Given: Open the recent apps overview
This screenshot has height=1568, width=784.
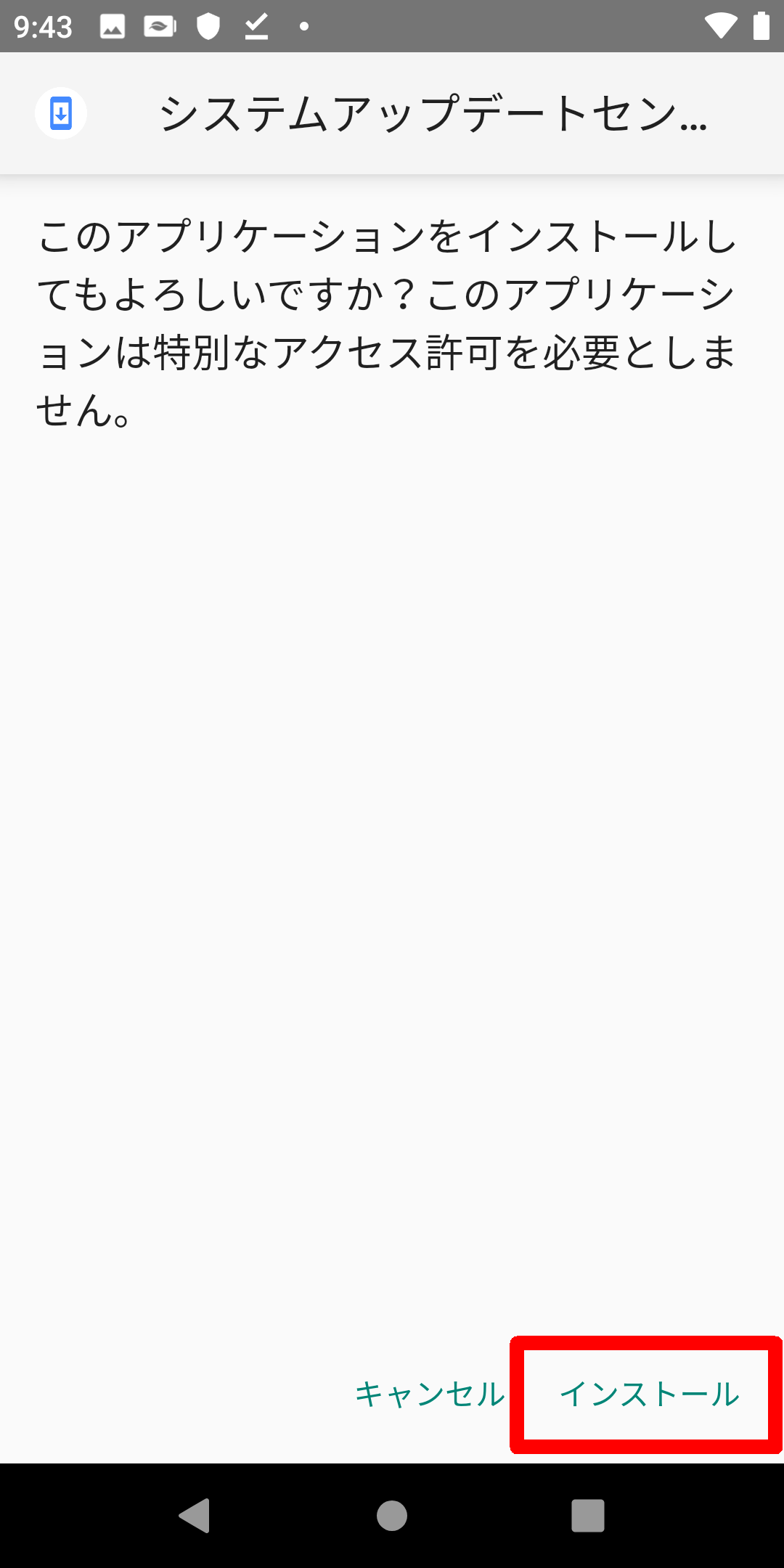Looking at the screenshot, I should pyautogui.click(x=588, y=1516).
